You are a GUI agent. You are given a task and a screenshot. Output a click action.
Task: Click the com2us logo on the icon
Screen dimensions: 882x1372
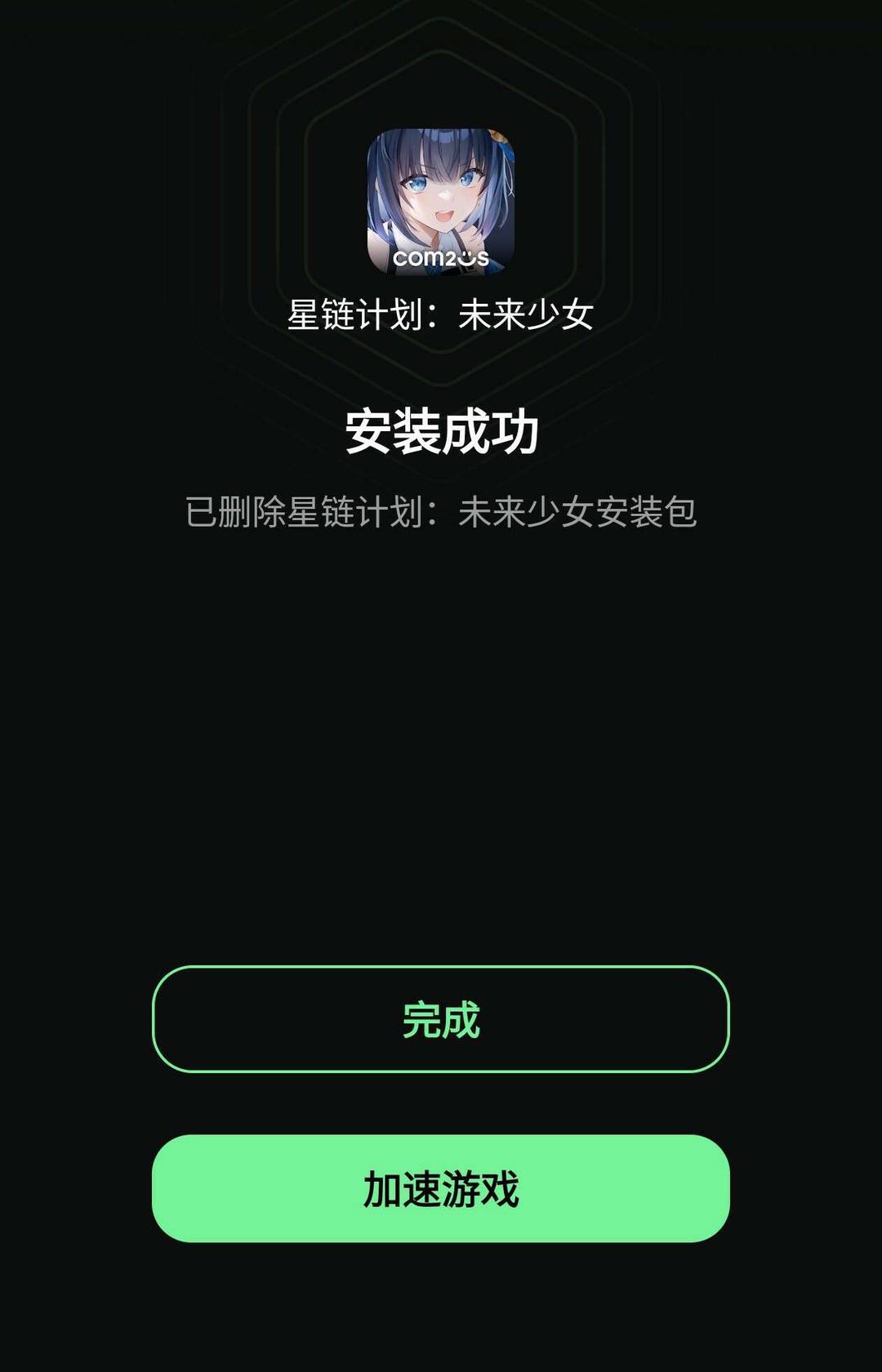[x=441, y=260]
